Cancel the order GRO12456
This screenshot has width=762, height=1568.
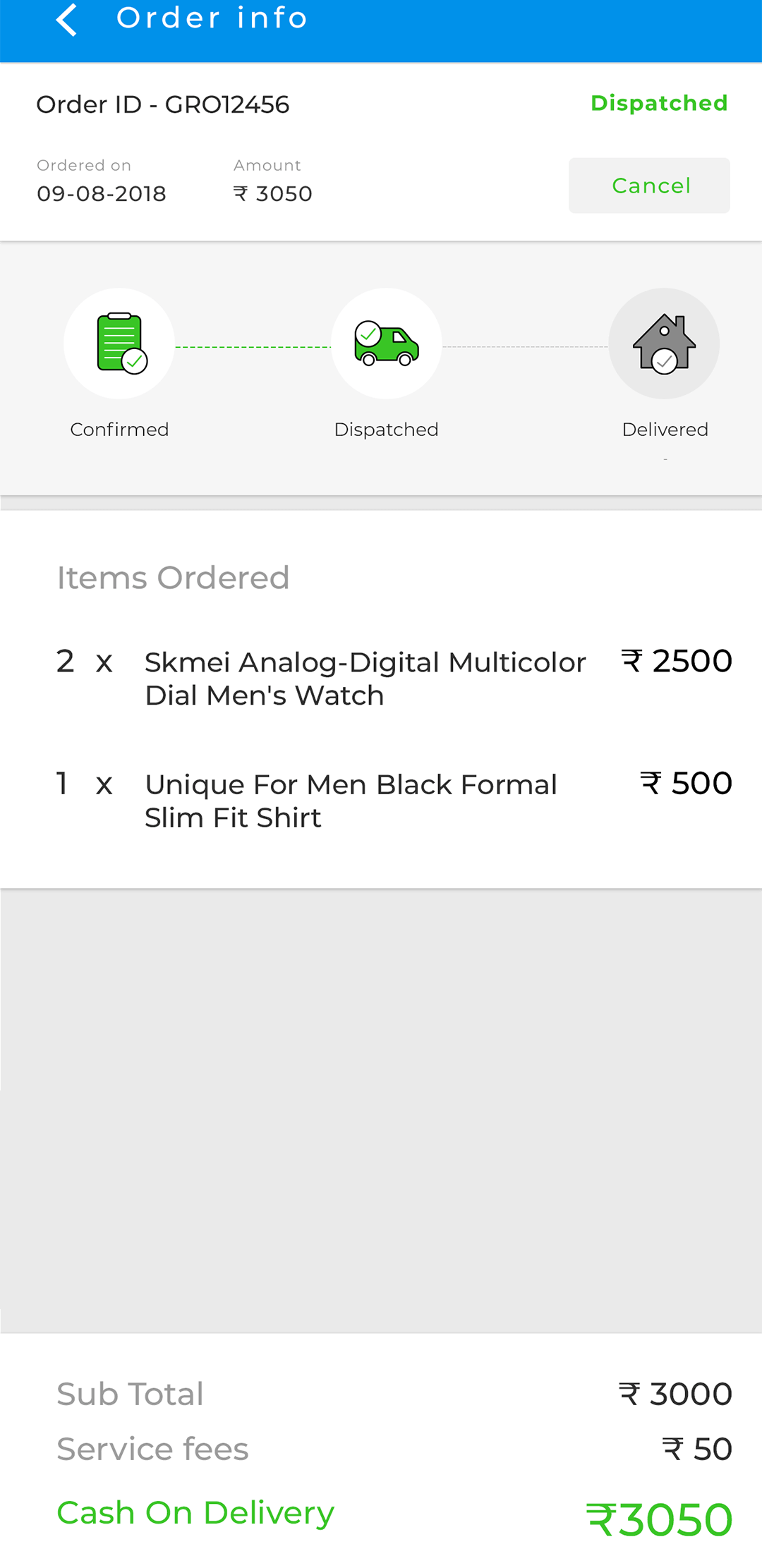point(649,186)
